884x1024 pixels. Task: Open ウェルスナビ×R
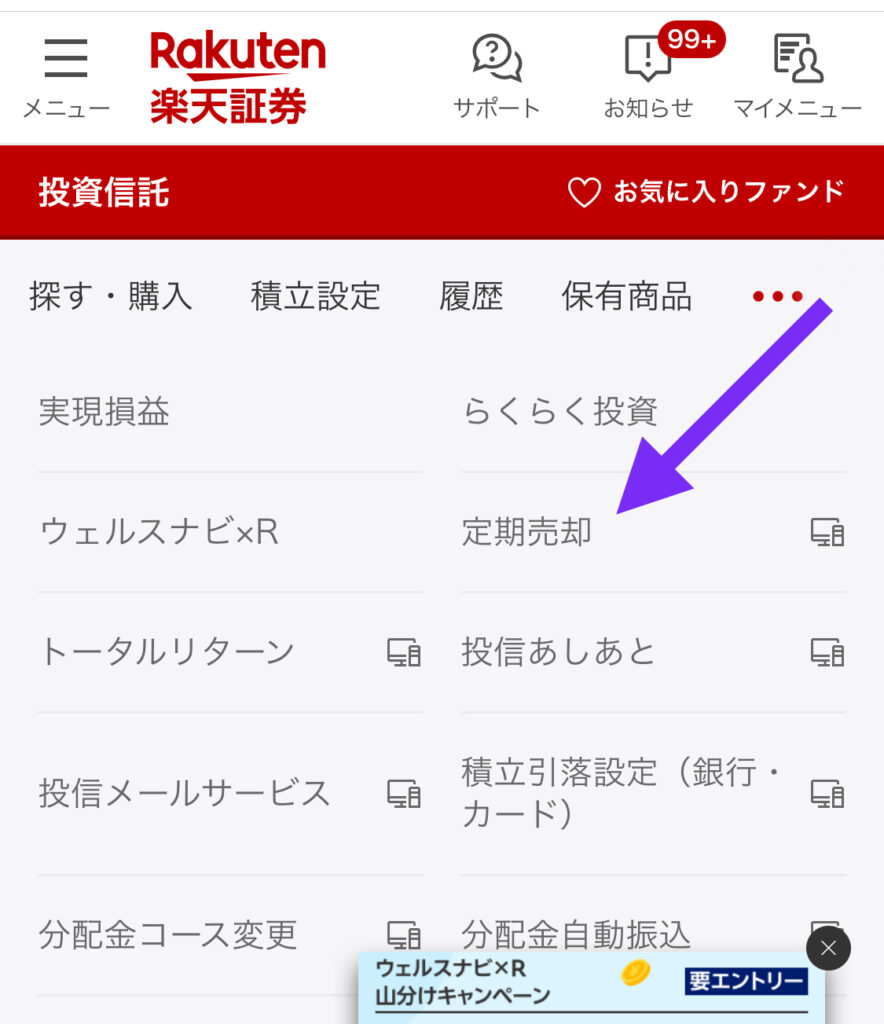[159, 531]
